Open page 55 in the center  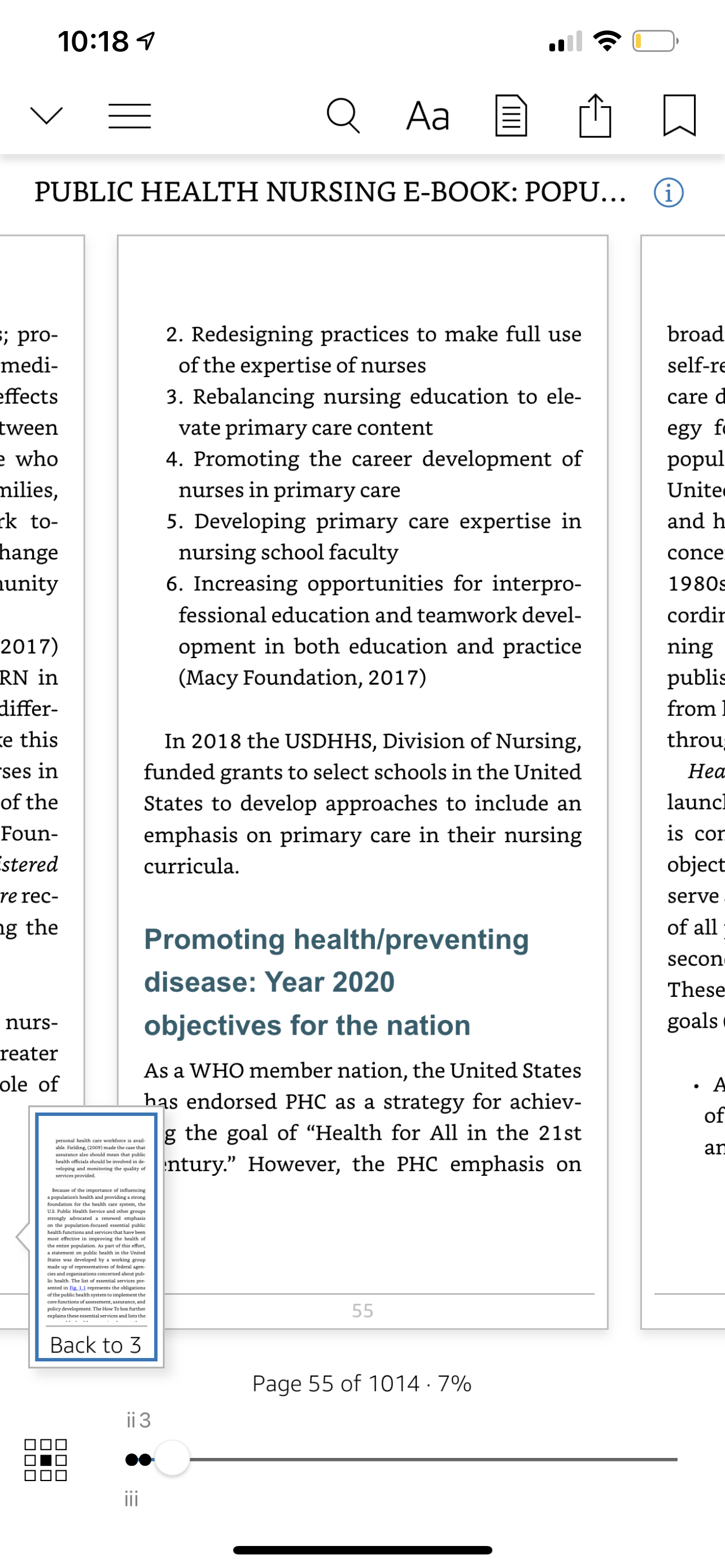(x=363, y=782)
